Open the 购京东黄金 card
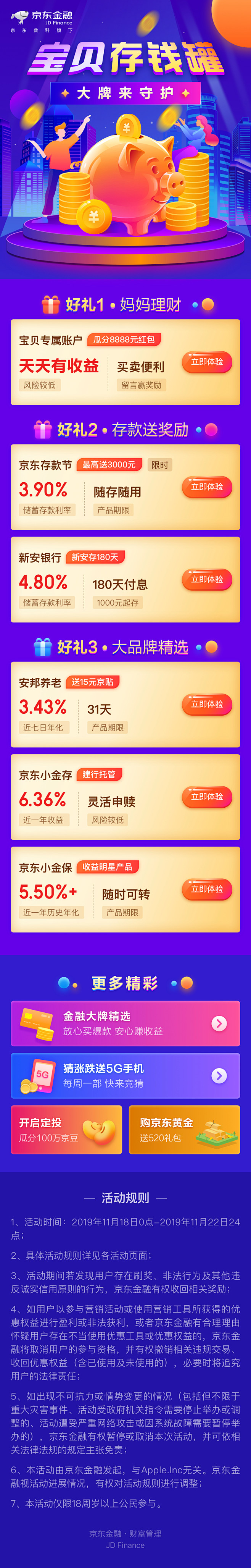This screenshot has width=251, height=1568. pos(184,1130)
